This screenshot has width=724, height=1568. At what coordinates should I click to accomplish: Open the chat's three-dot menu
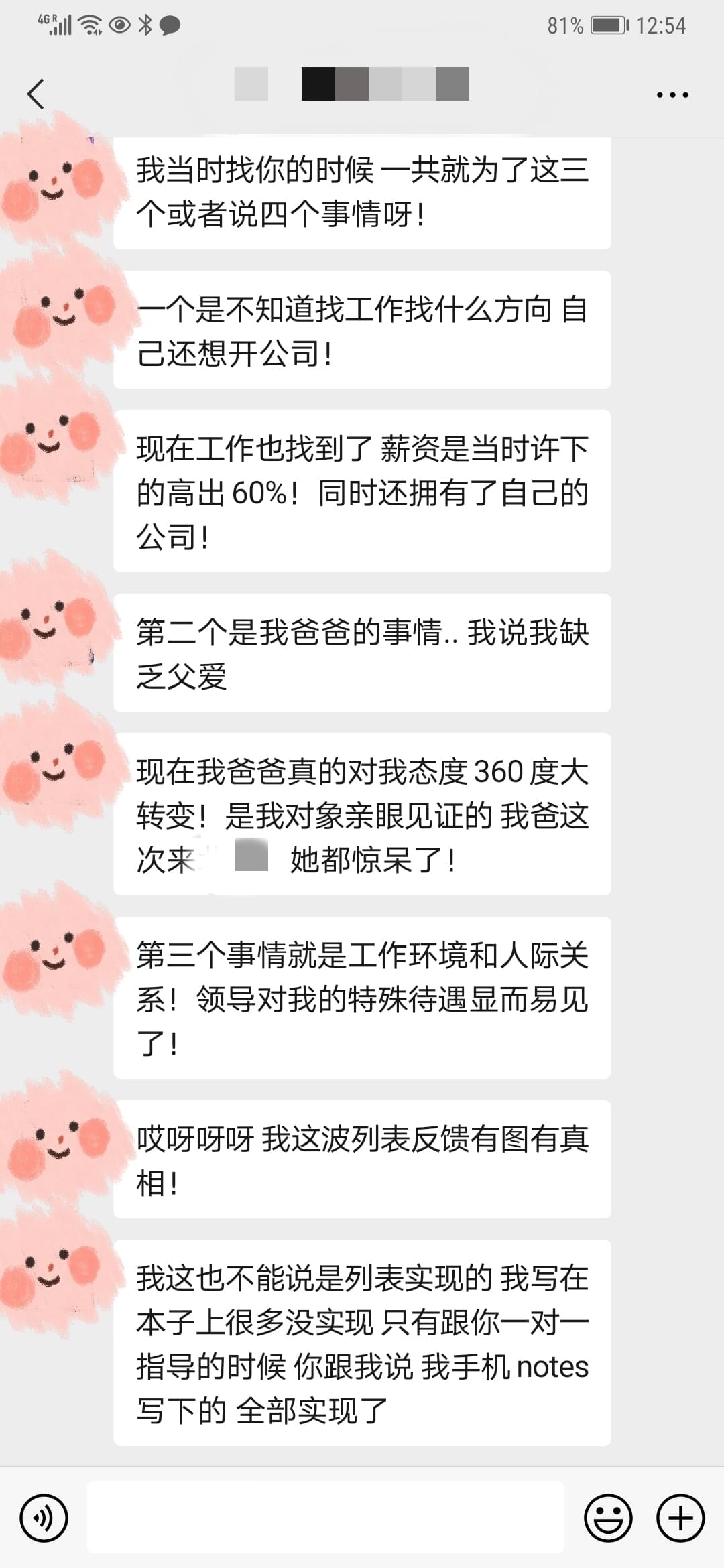[672, 95]
